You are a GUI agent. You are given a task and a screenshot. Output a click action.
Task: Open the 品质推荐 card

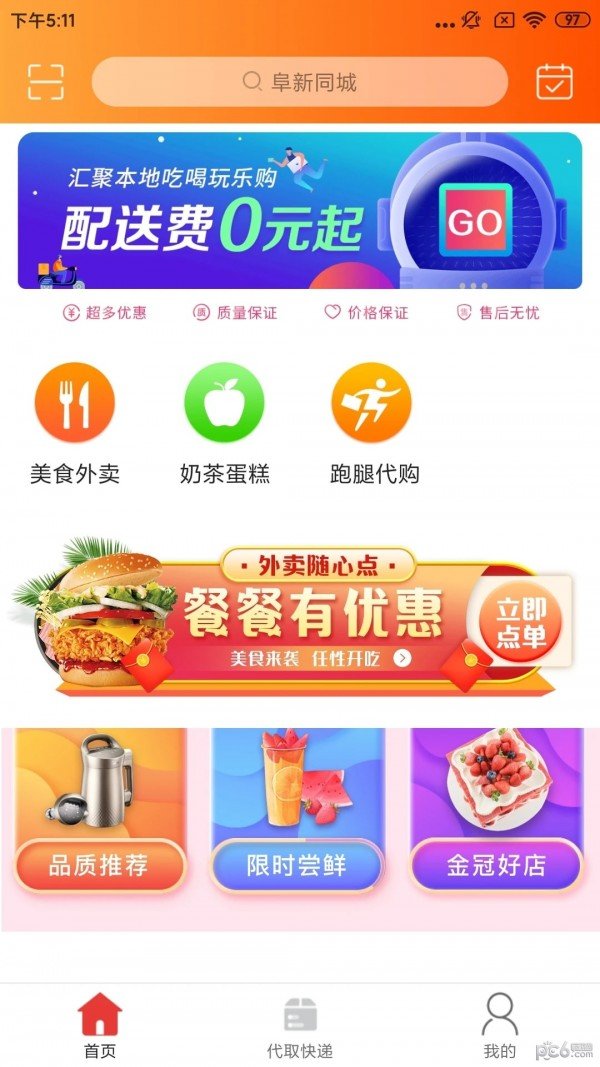(x=99, y=812)
